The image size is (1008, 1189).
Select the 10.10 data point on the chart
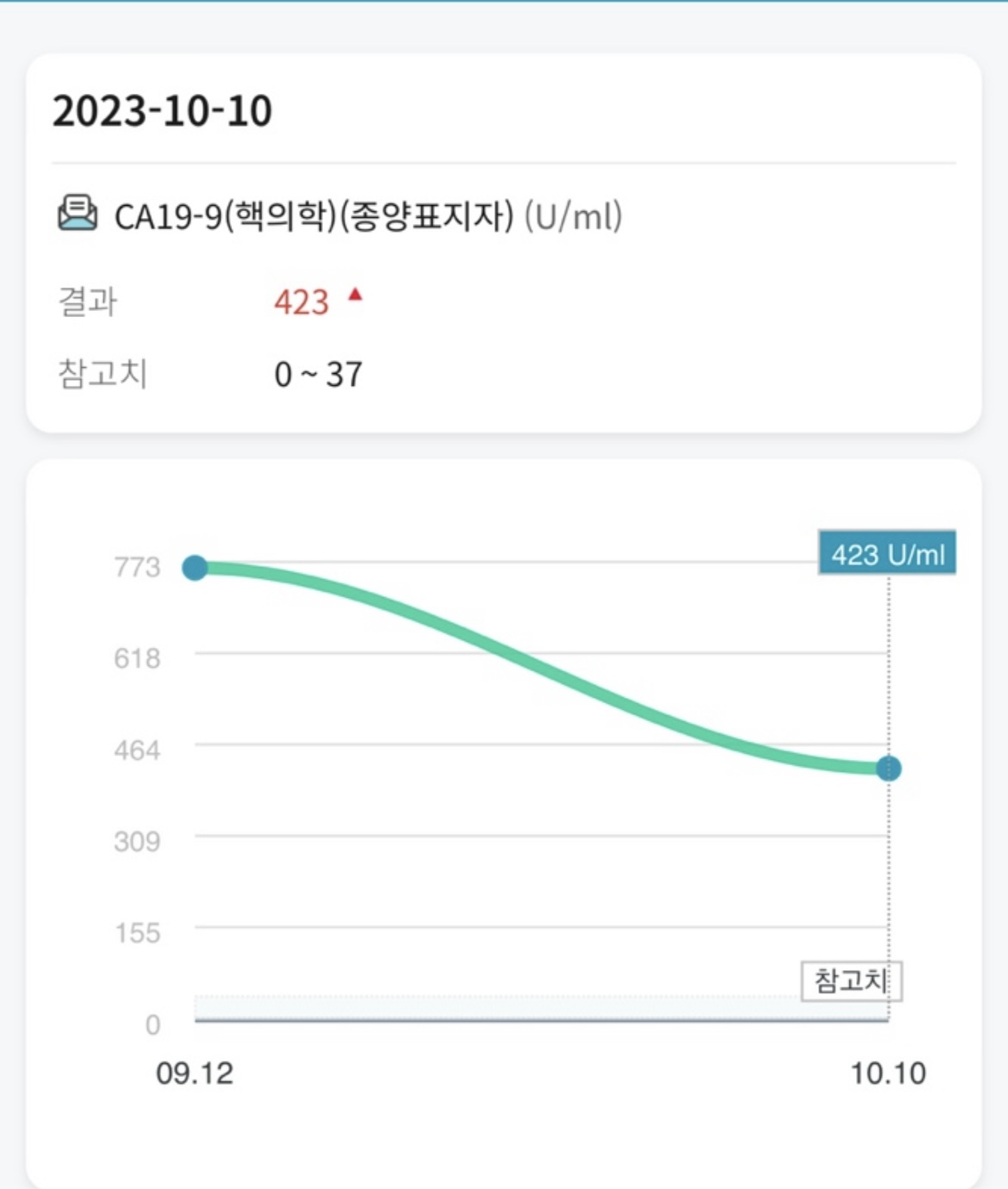[888, 768]
